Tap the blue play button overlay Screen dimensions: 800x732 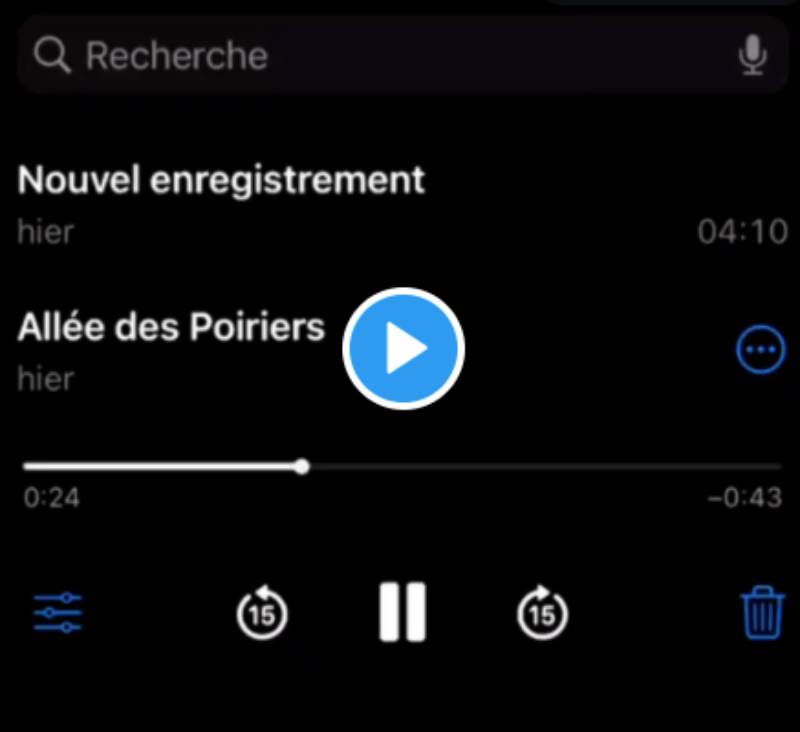point(403,349)
